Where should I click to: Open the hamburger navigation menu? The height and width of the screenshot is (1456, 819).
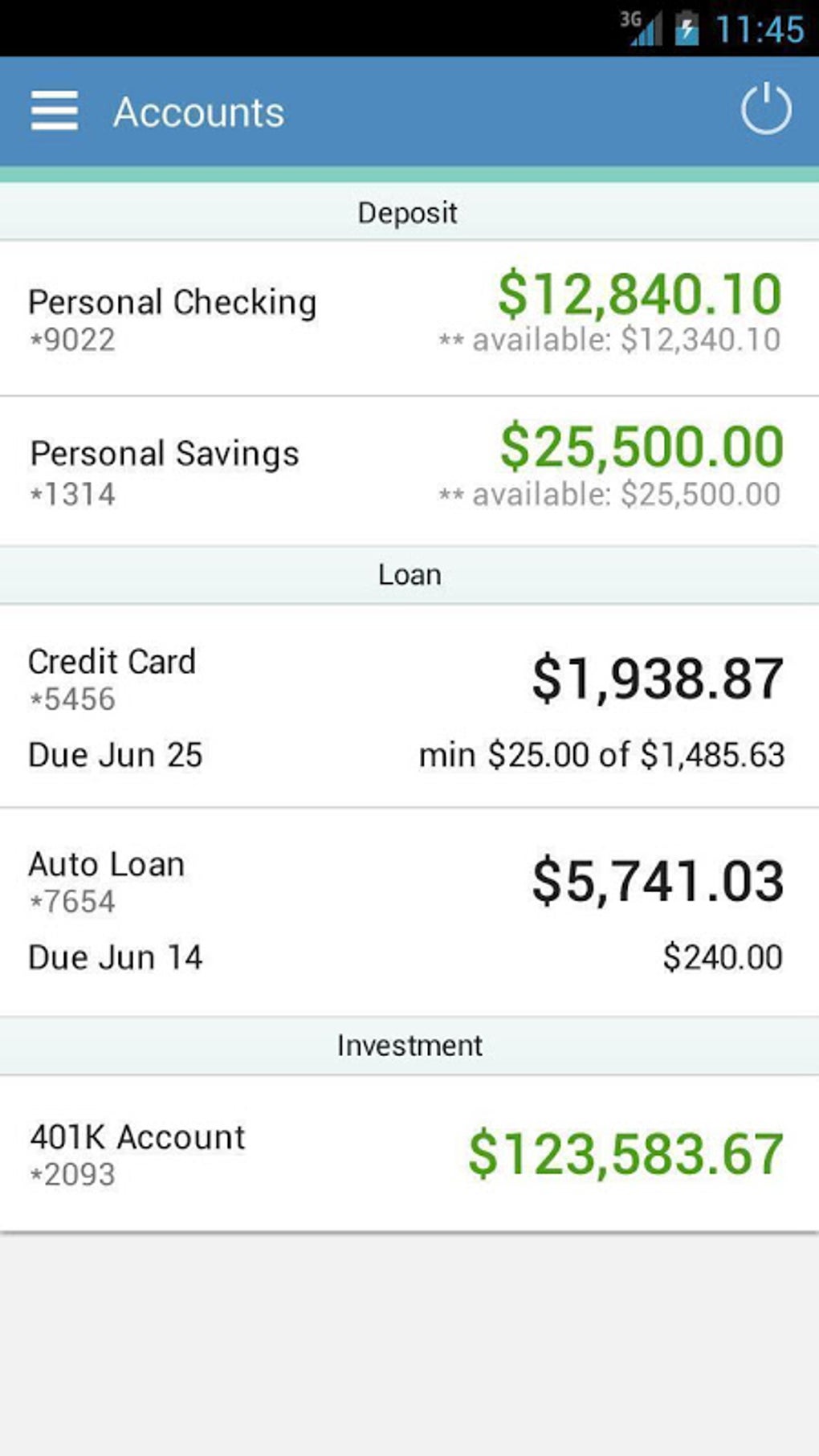pos(55,111)
